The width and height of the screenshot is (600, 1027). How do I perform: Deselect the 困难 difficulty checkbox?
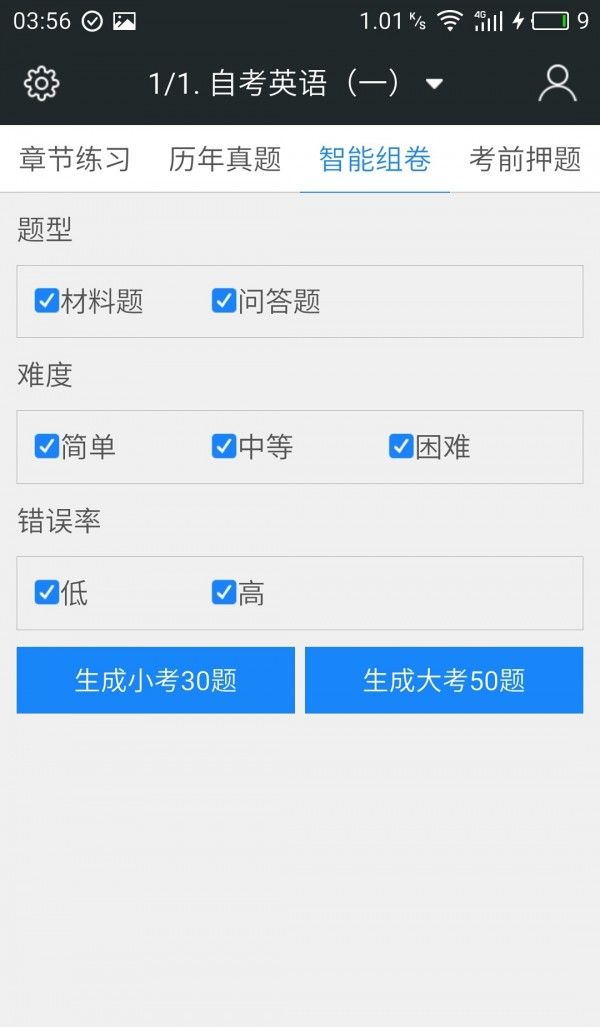point(401,446)
